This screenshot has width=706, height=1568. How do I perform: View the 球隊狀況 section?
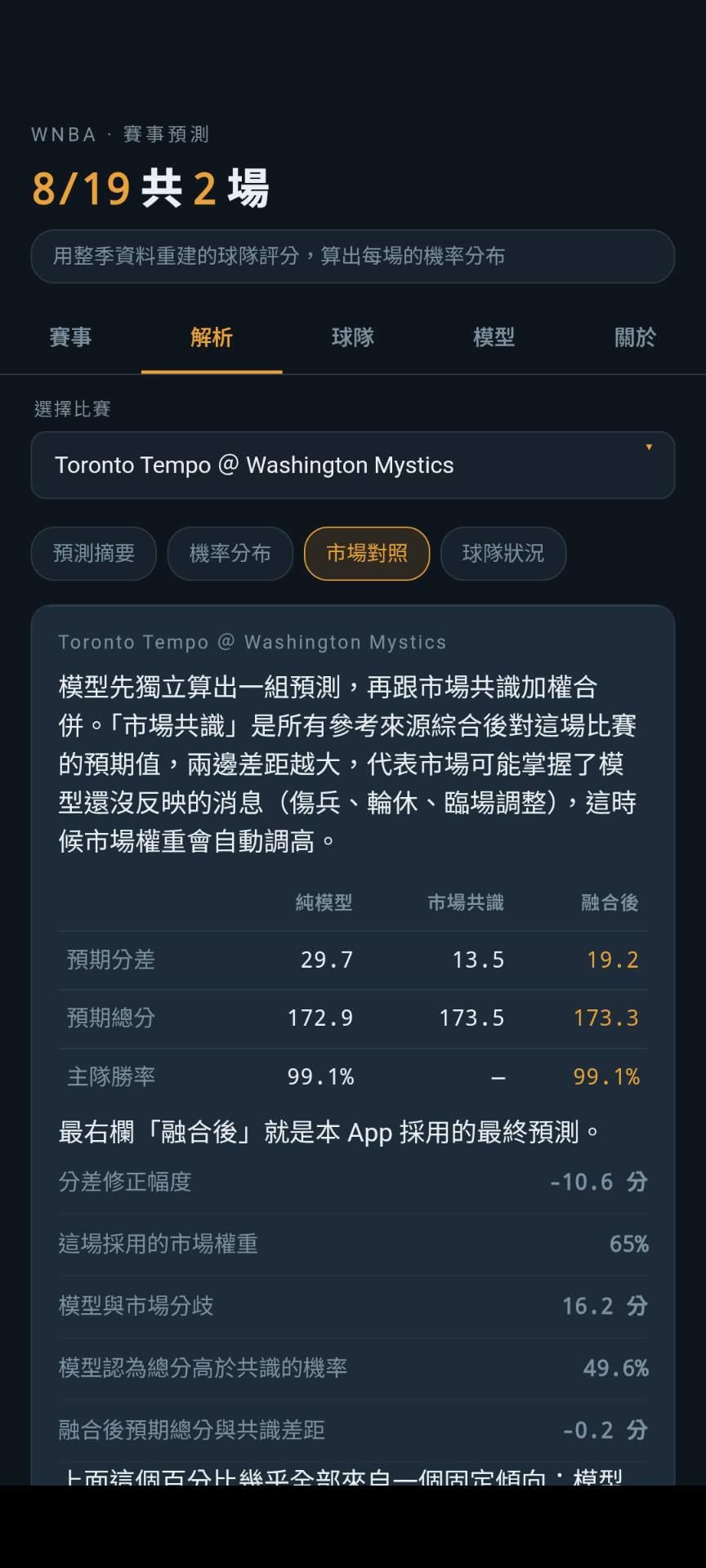(x=503, y=554)
